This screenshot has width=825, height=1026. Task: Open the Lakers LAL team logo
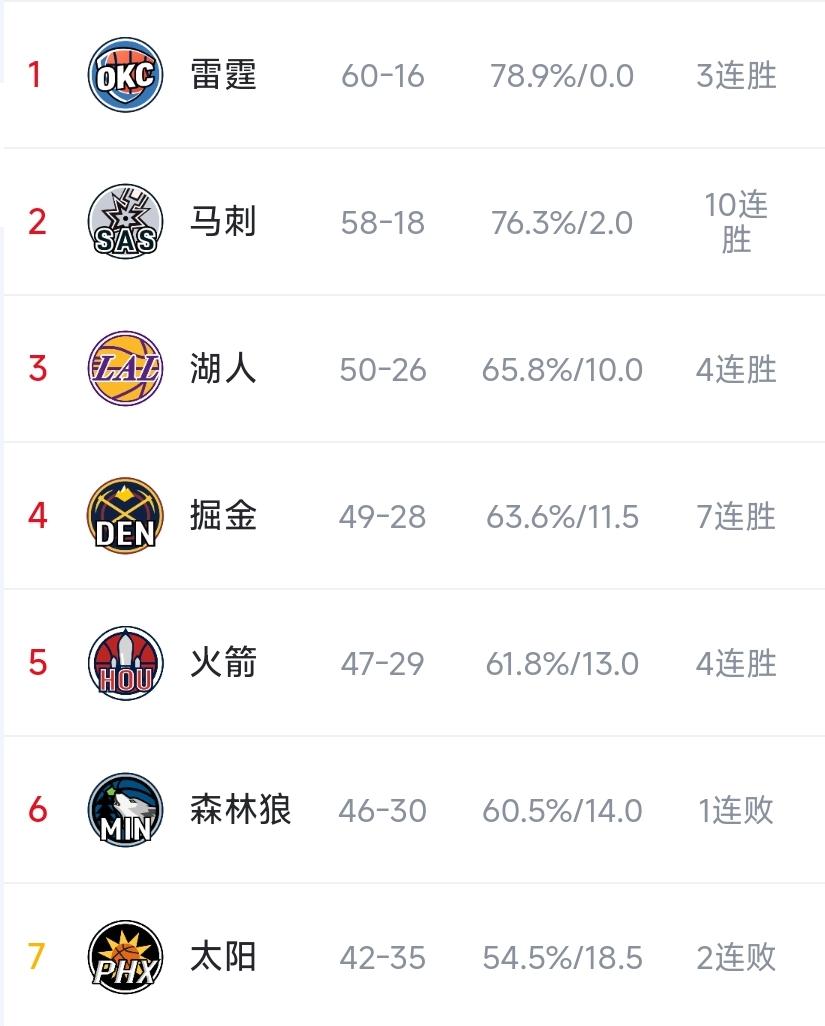124,369
